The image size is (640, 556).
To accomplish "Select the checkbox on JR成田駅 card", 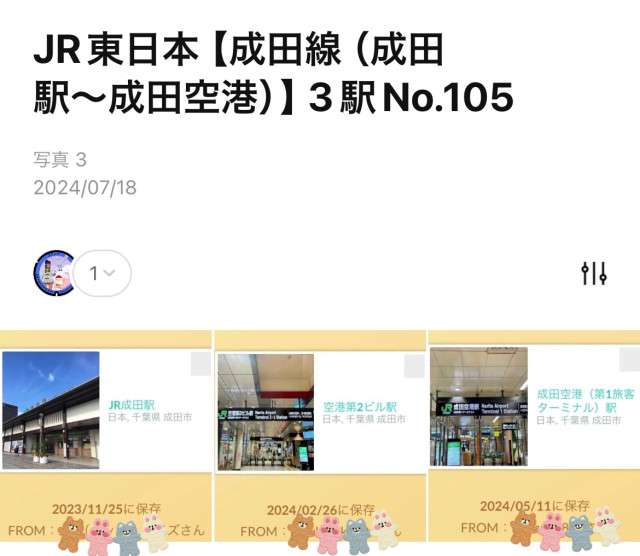I will 200,363.
